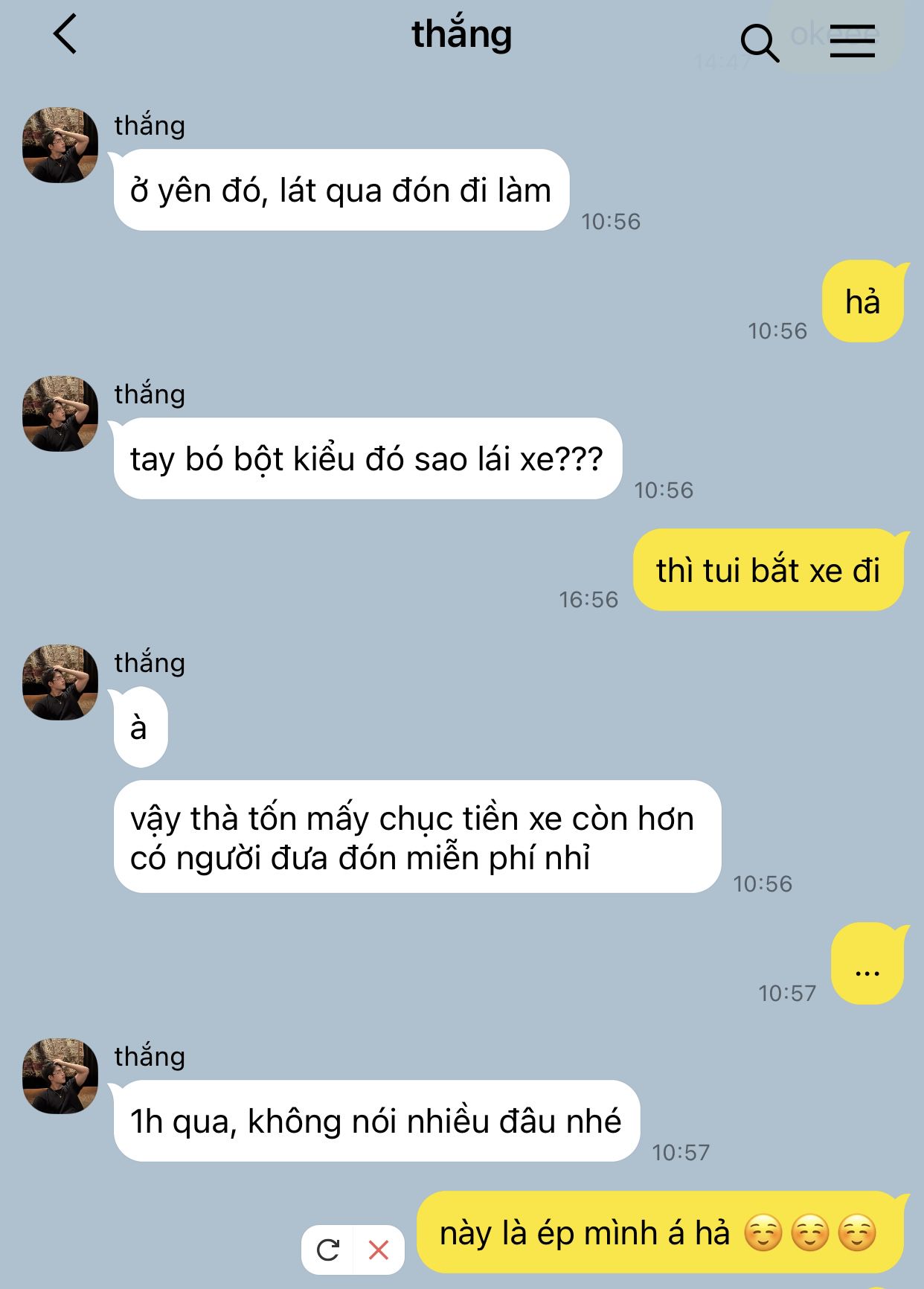Delete the unsent message with red X
Screen dimensions: 924x1289
click(x=379, y=1250)
